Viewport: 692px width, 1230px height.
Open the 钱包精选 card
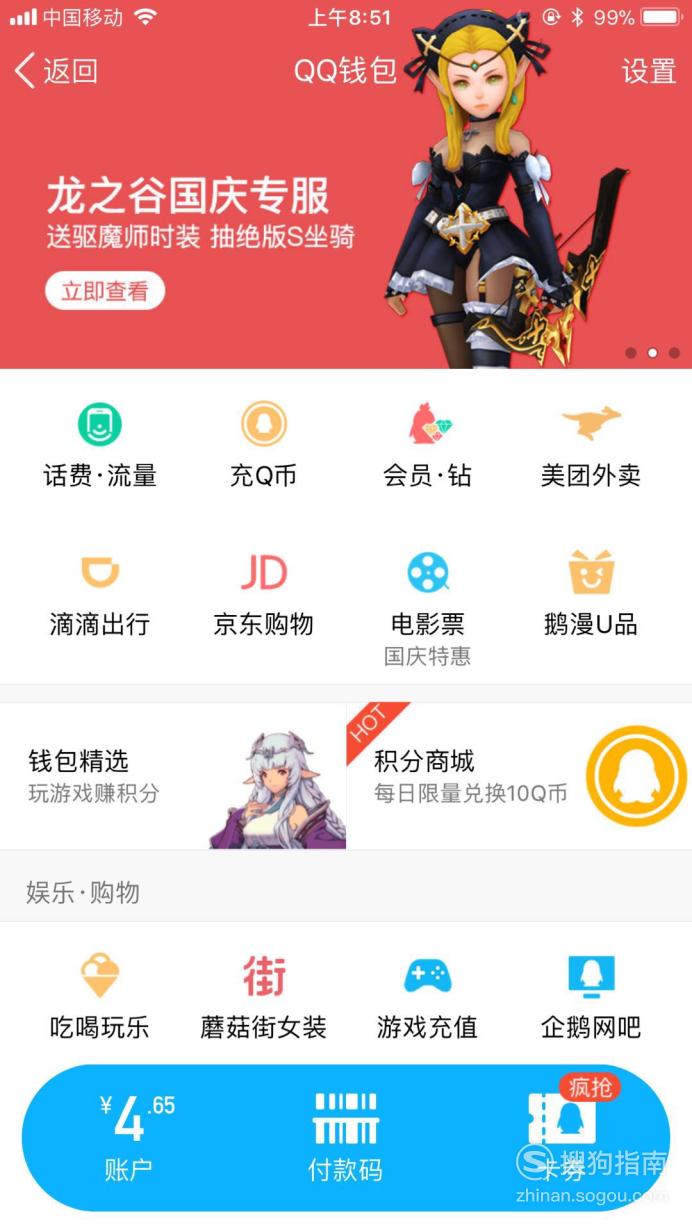pos(173,777)
